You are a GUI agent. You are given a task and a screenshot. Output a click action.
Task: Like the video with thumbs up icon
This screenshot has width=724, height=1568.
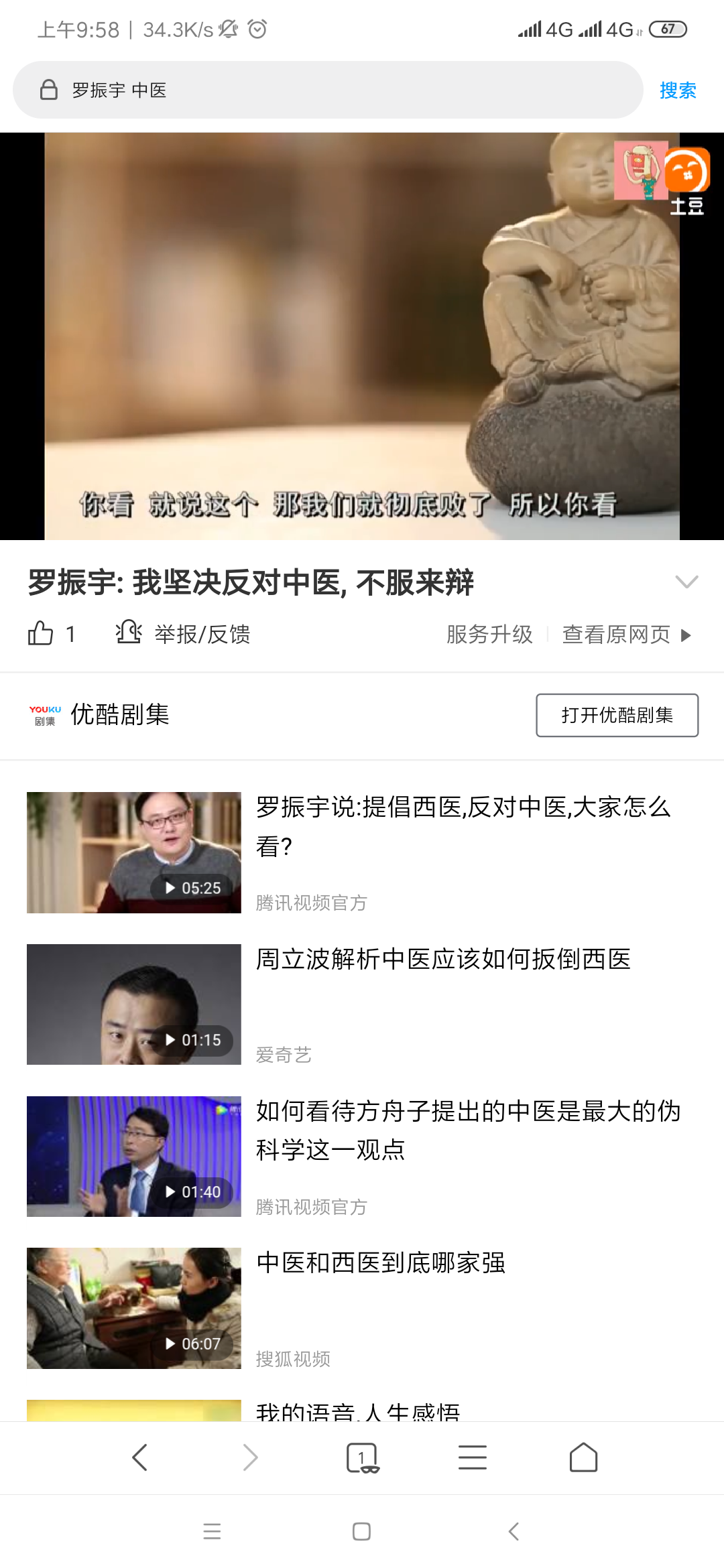point(41,633)
